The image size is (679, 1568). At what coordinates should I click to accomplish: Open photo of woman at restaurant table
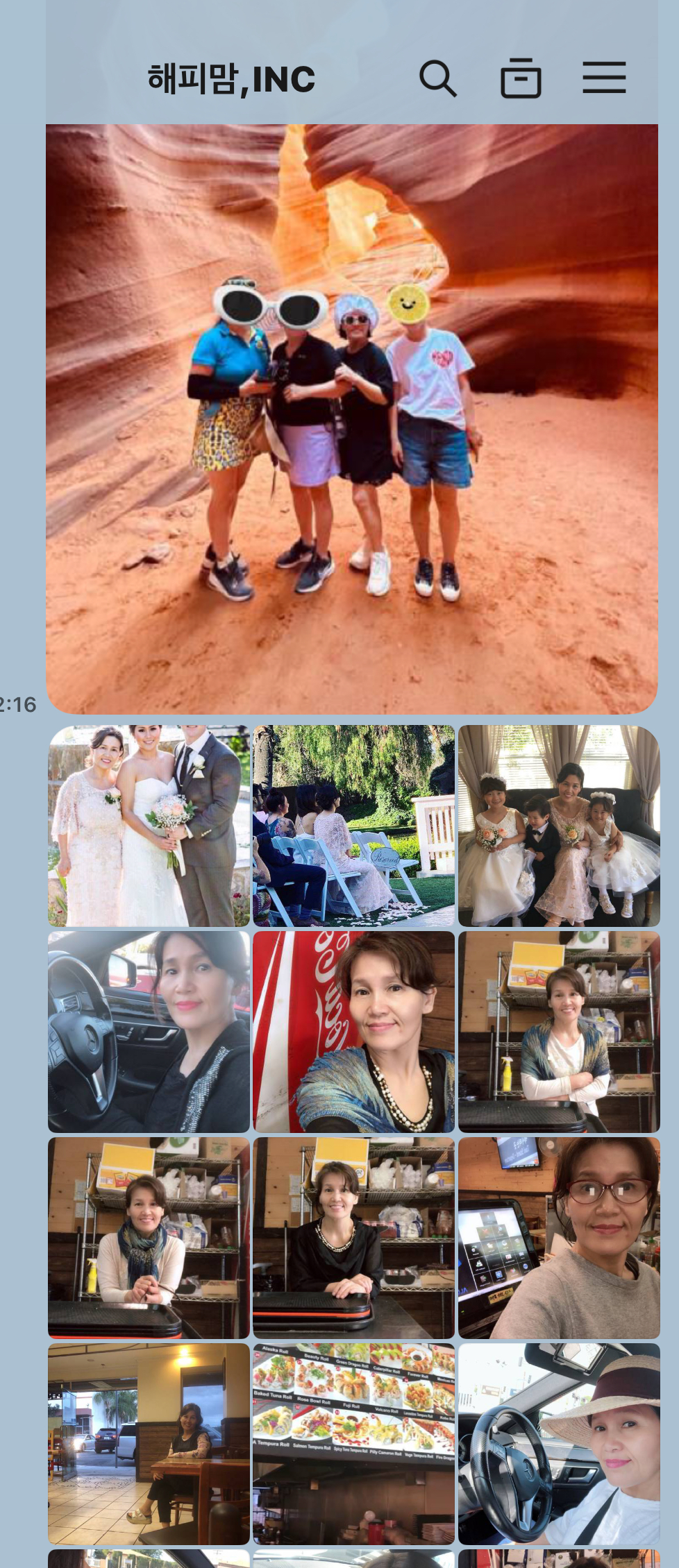(x=149, y=1443)
